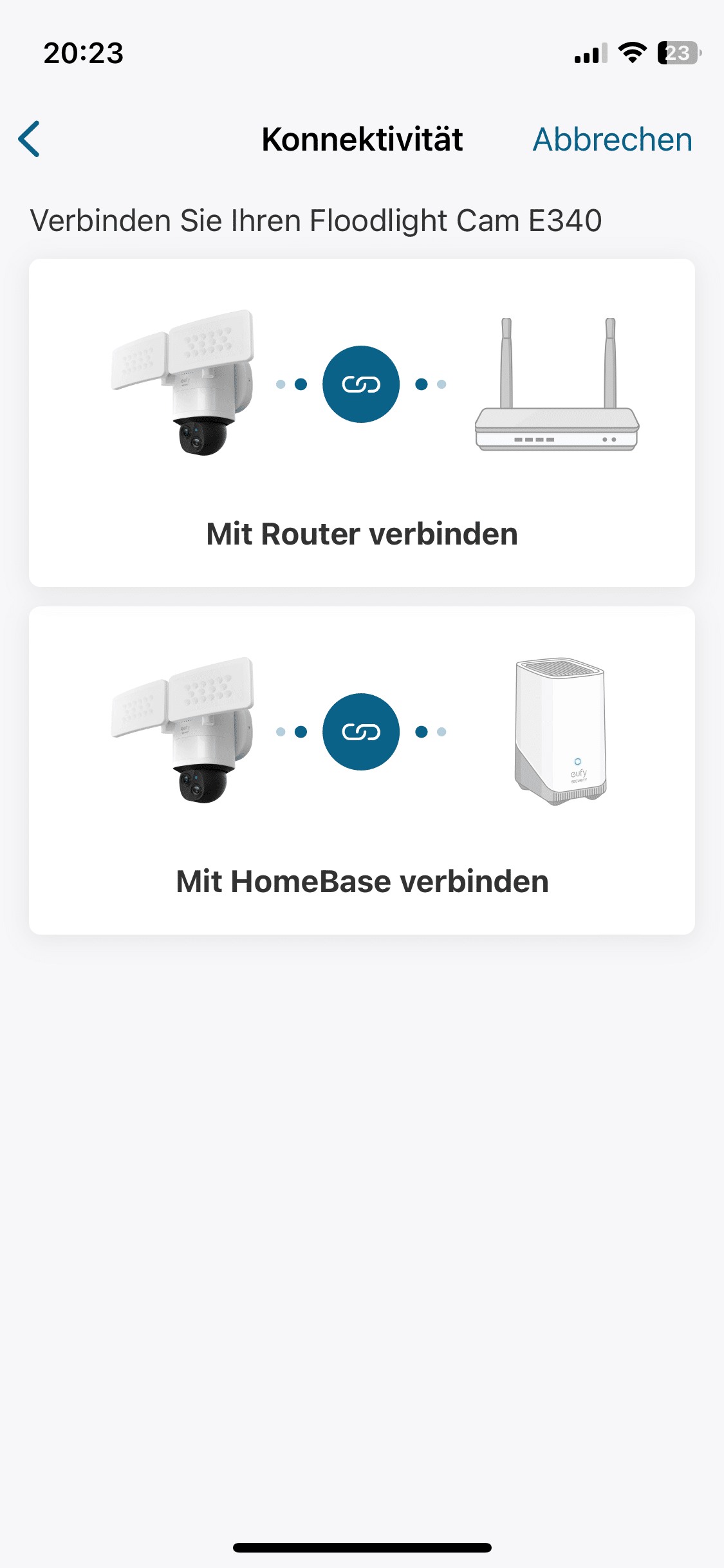724x1568 pixels.
Task: Select the Mit Router verbinden card
Action: pos(362,423)
